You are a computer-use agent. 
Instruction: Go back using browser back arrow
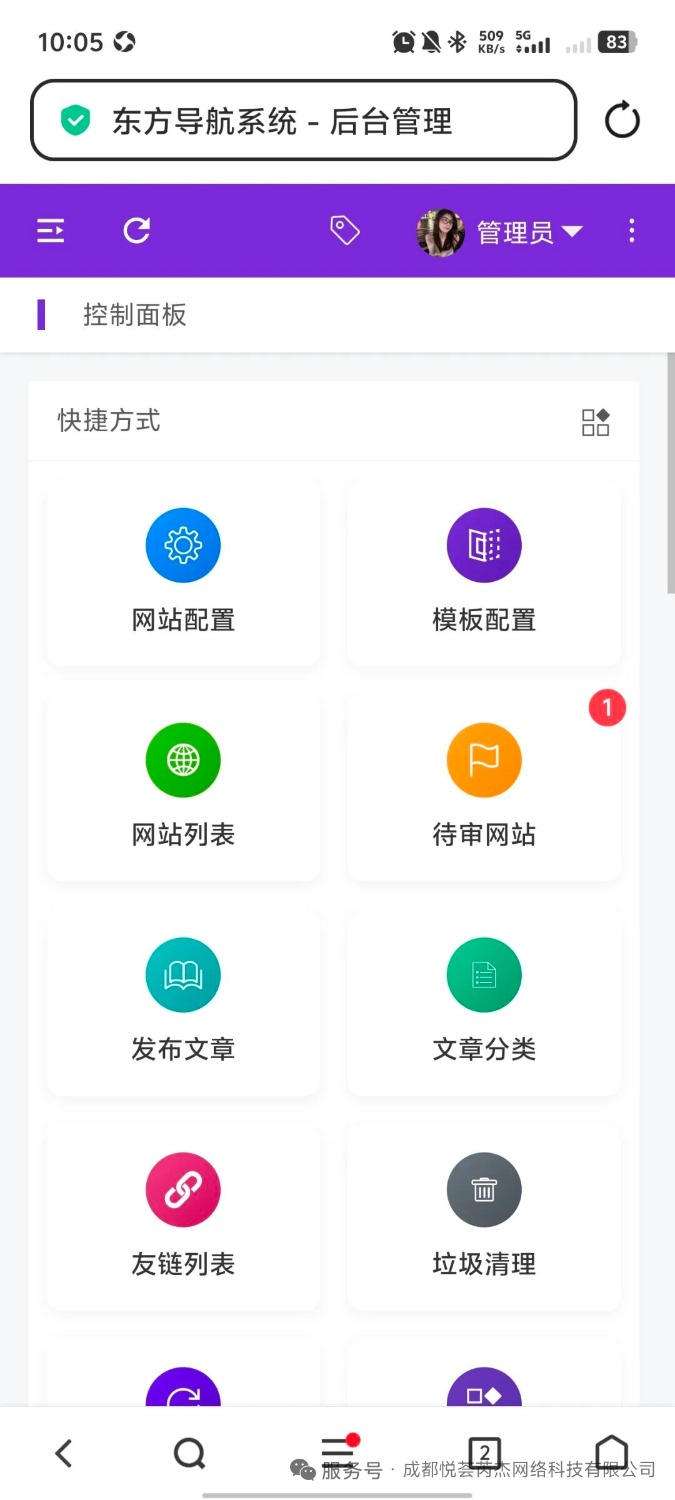(x=64, y=1453)
